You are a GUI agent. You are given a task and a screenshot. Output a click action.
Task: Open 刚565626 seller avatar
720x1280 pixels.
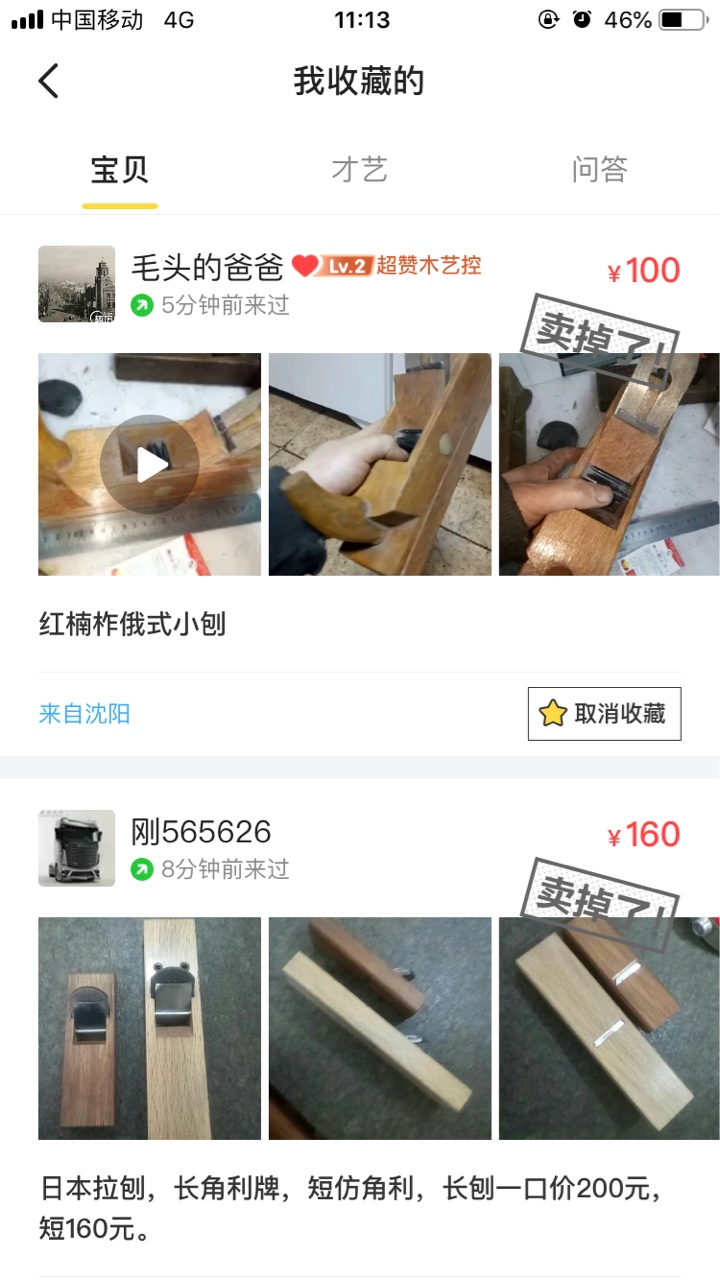point(77,848)
